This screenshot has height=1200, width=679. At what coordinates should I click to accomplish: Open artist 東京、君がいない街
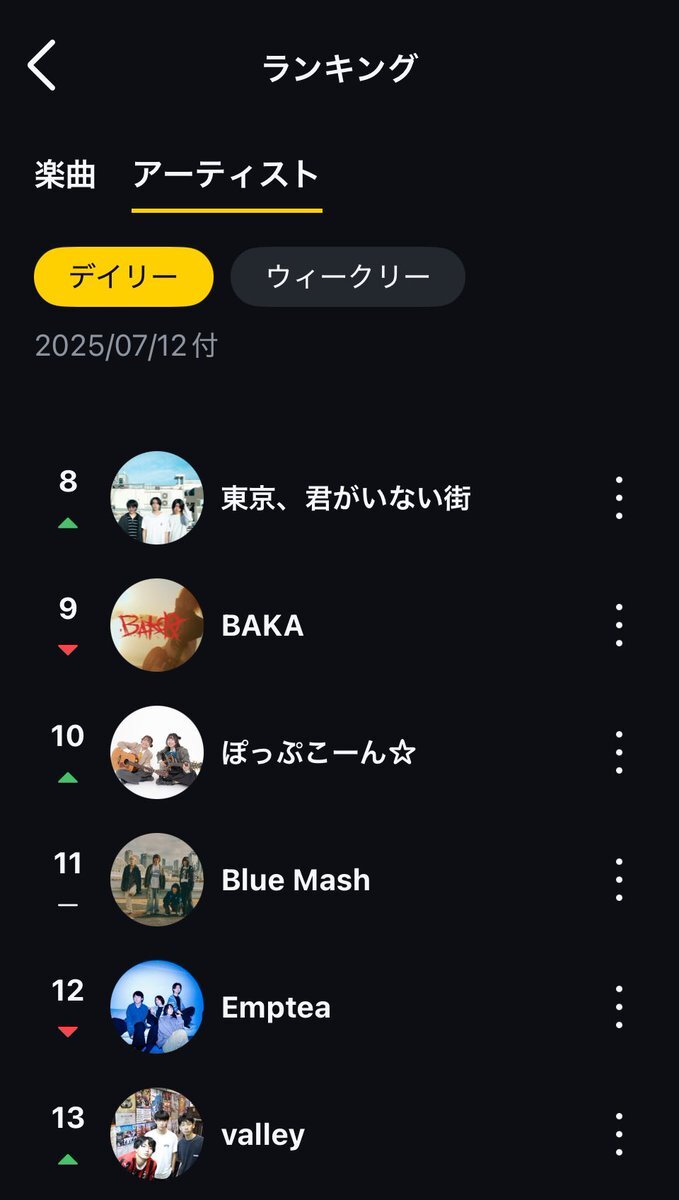[340, 498]
